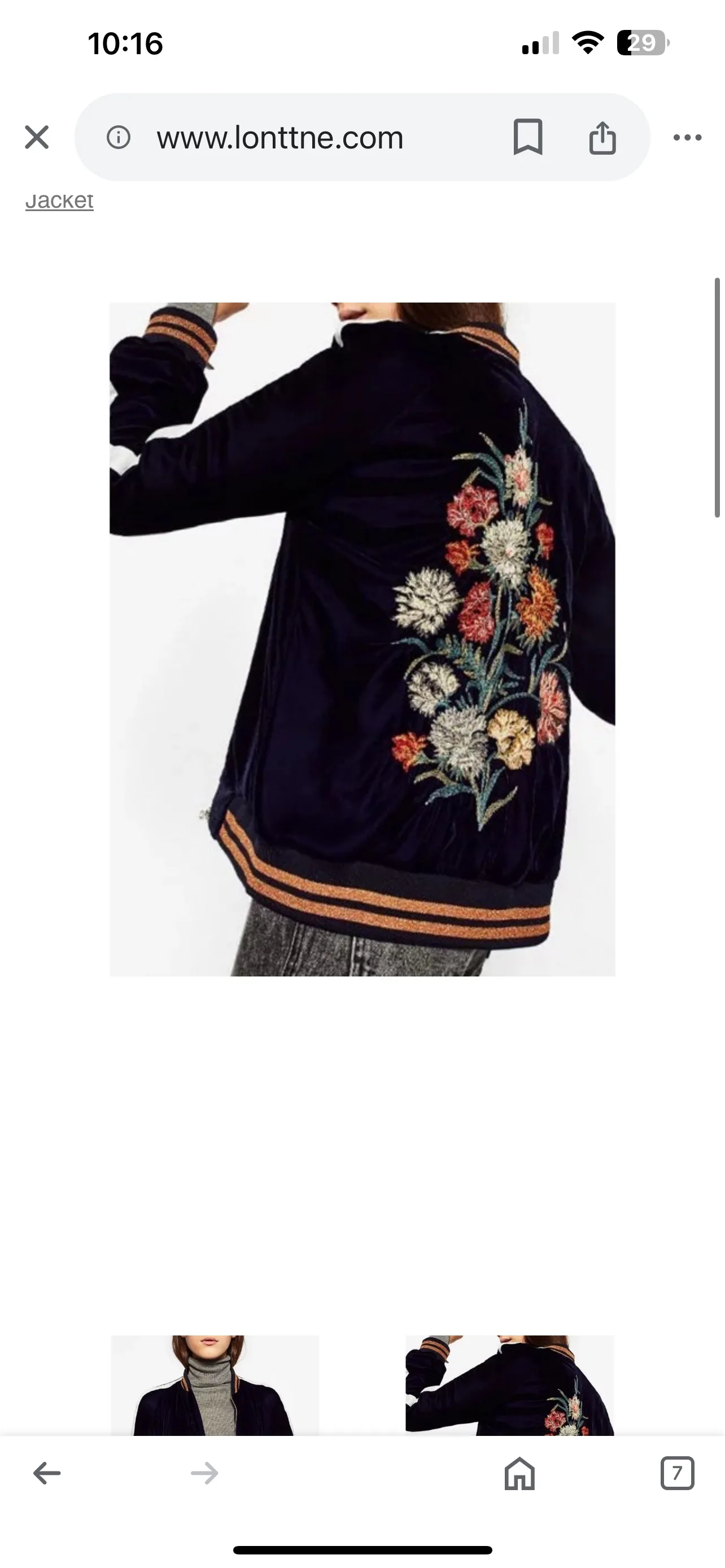Share this page using the share icon
The width and height of the screenshot is (725, 1568).
pyautogui.click(x=602, y=137)
